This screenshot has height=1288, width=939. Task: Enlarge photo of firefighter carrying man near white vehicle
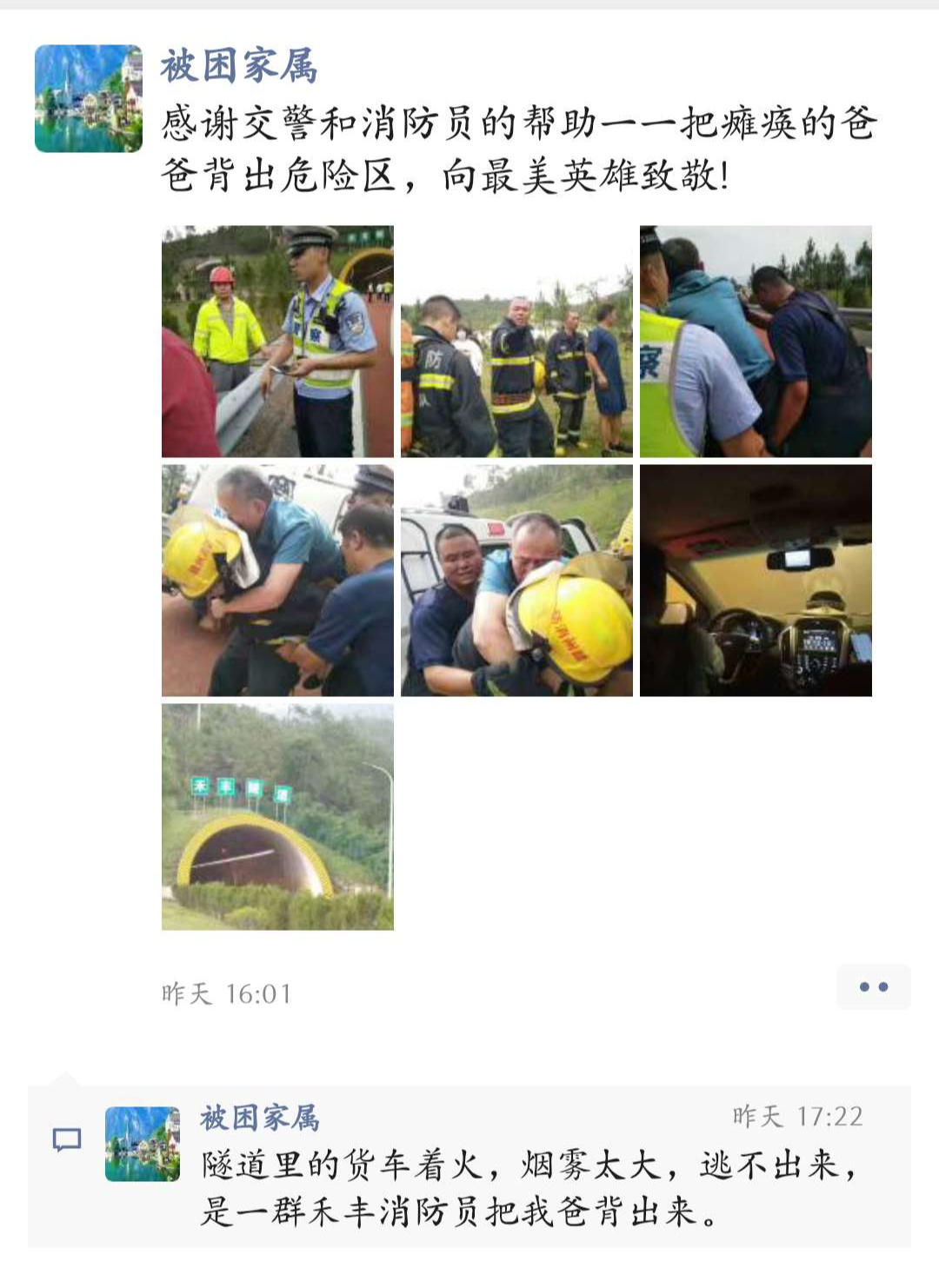[516, 581]
